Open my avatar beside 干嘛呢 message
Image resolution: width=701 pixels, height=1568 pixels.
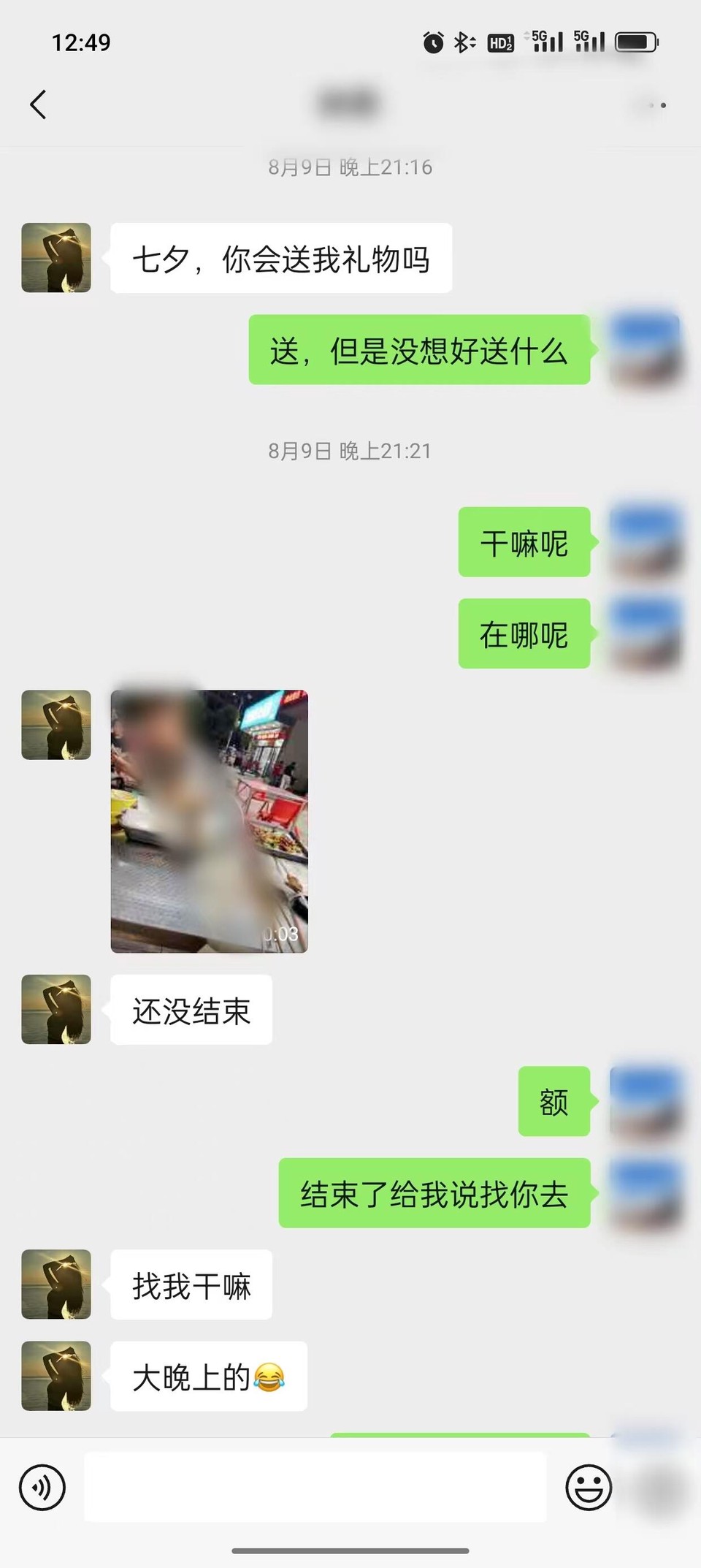(646, 541)
